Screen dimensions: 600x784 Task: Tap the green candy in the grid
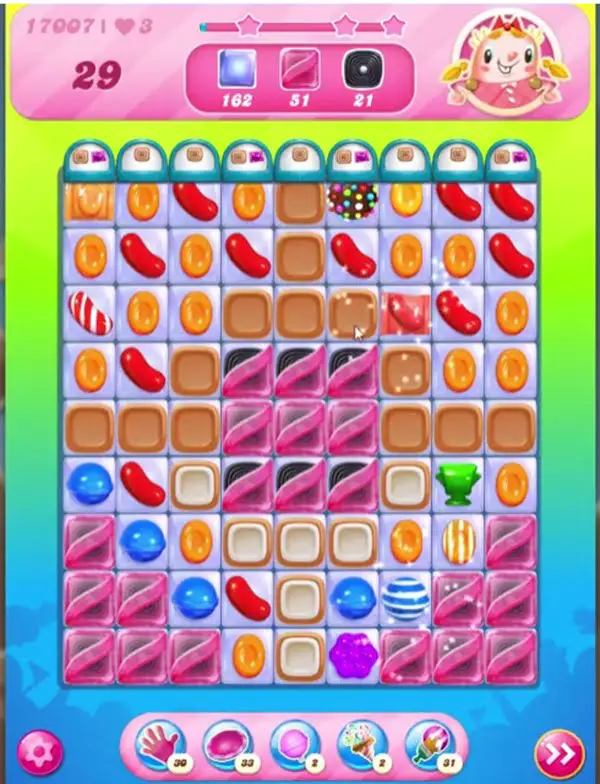point(459,484)
